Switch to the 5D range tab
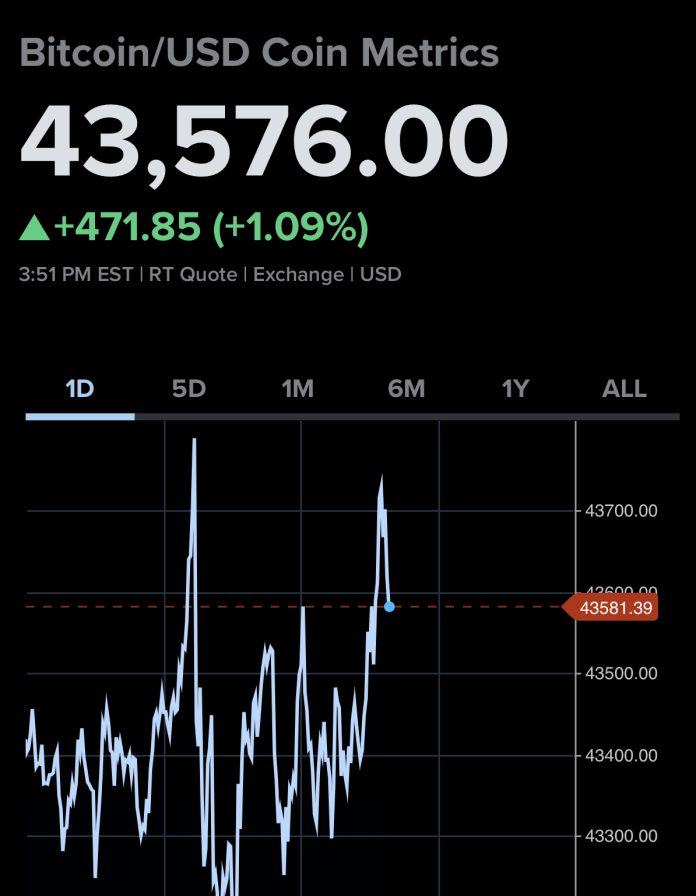Viewport: 696px width, 896px height. (x=188, y=389)
